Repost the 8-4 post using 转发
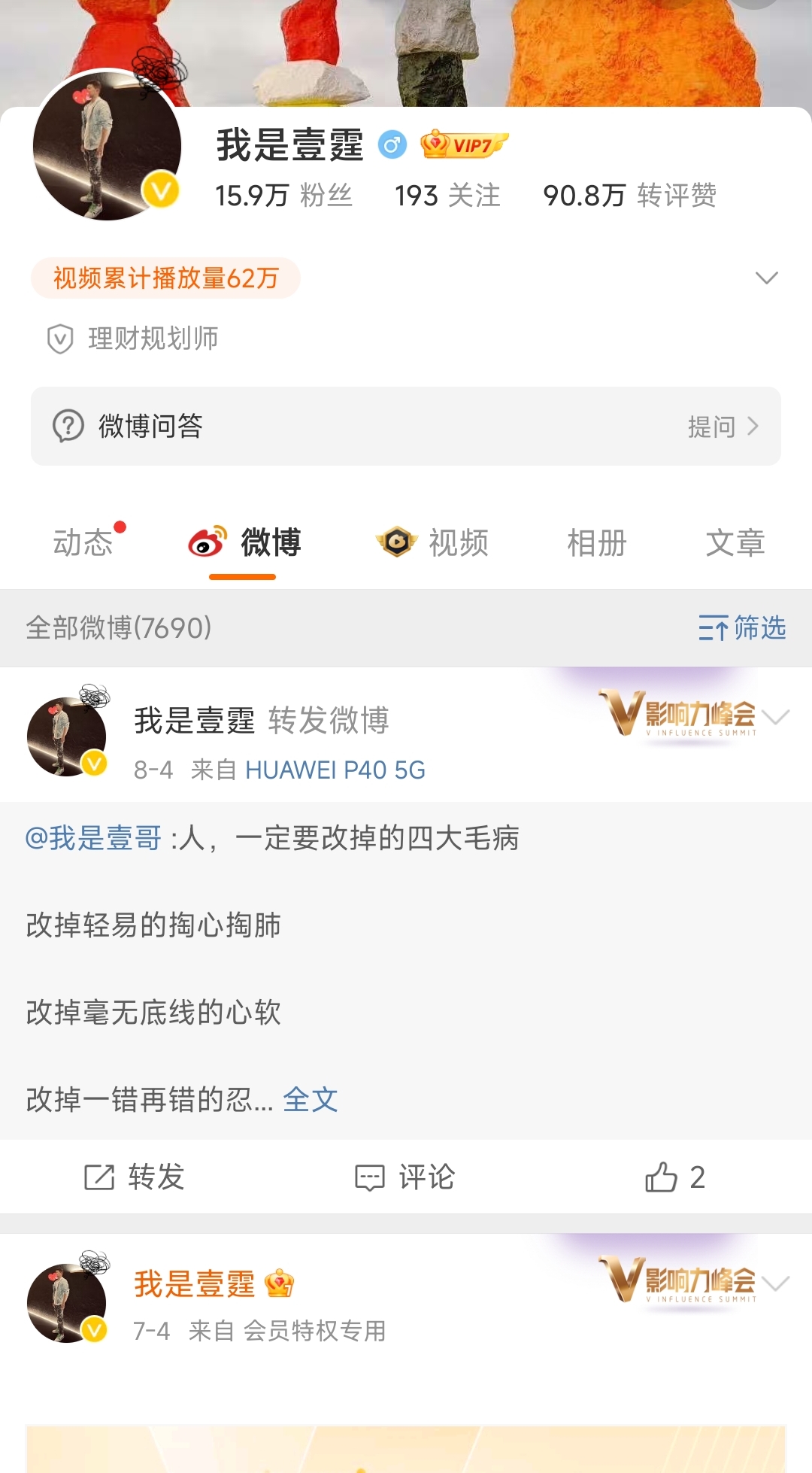 (135, 1177)
